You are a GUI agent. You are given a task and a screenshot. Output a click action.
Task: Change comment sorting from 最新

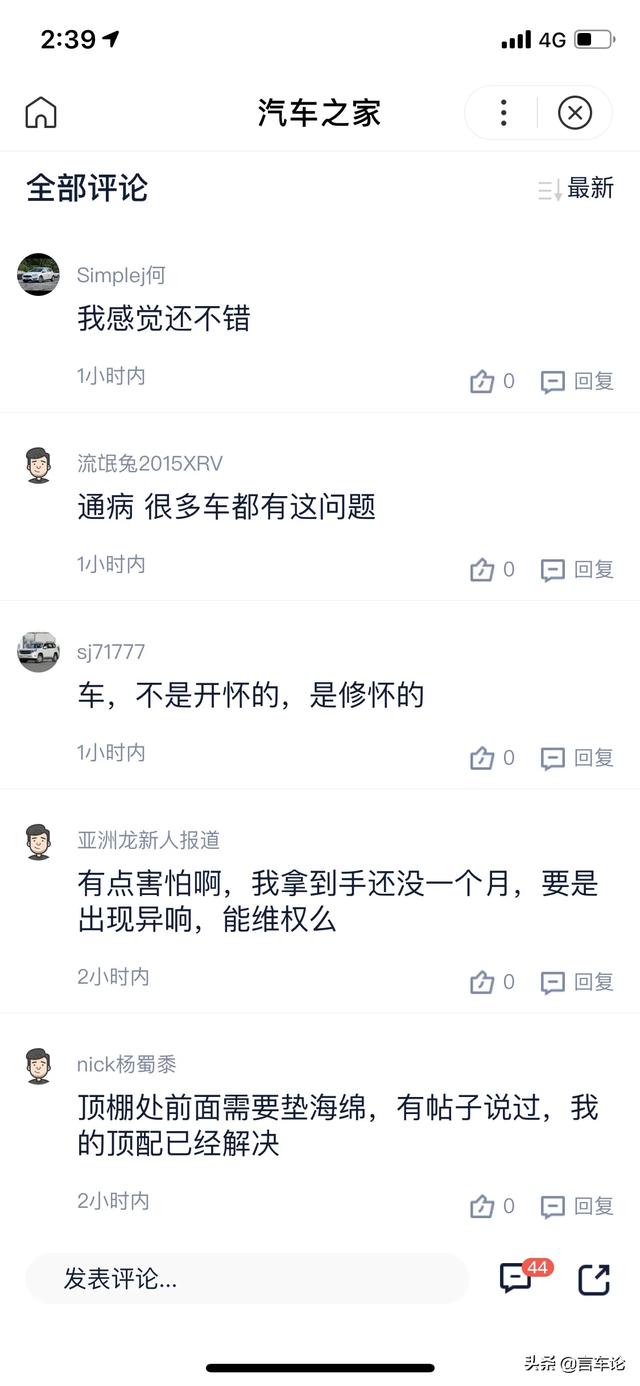click(x=576, y=188)
